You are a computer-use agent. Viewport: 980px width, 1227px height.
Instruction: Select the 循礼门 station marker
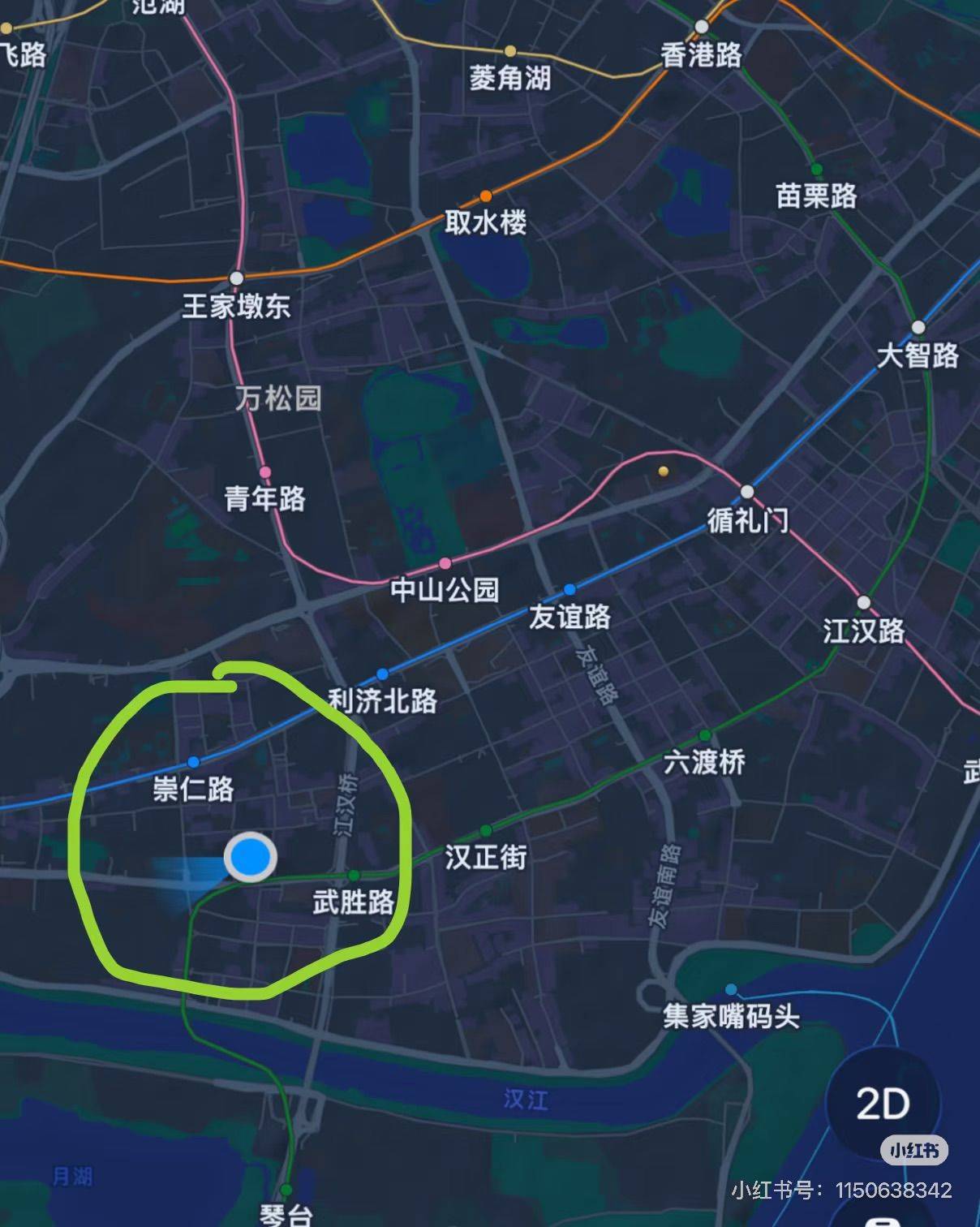747,491
